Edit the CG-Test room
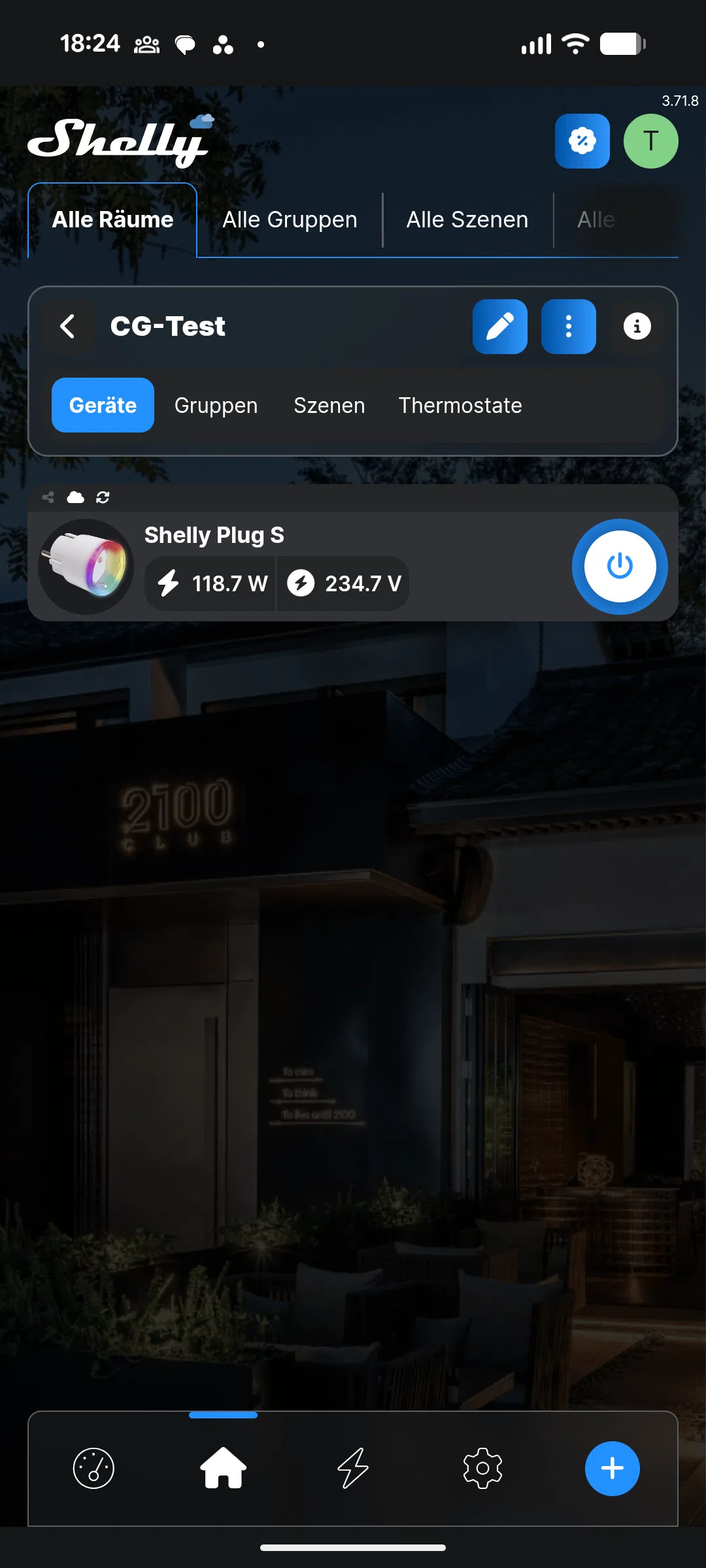 click(499, 326)
